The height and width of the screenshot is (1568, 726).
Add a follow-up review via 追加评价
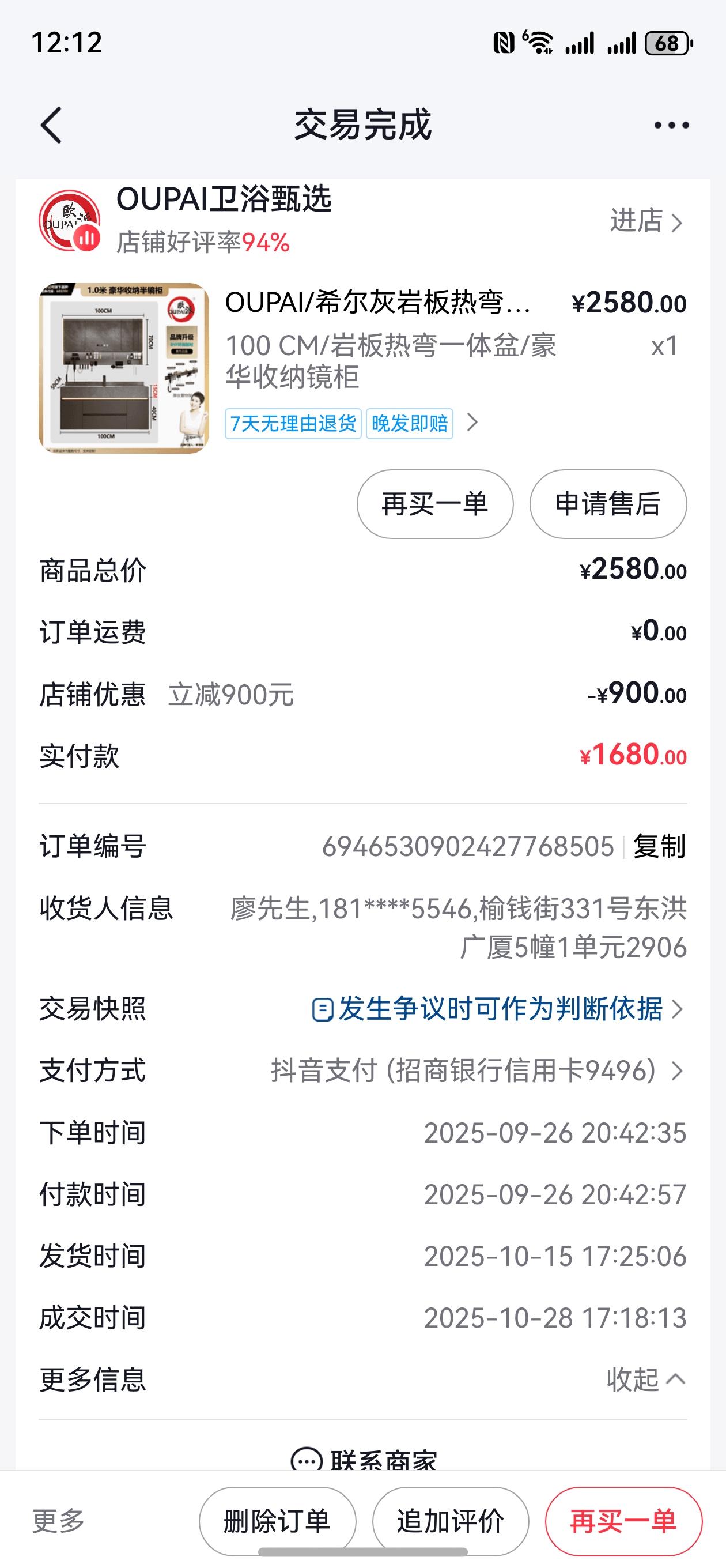[x=451, y=1521]
